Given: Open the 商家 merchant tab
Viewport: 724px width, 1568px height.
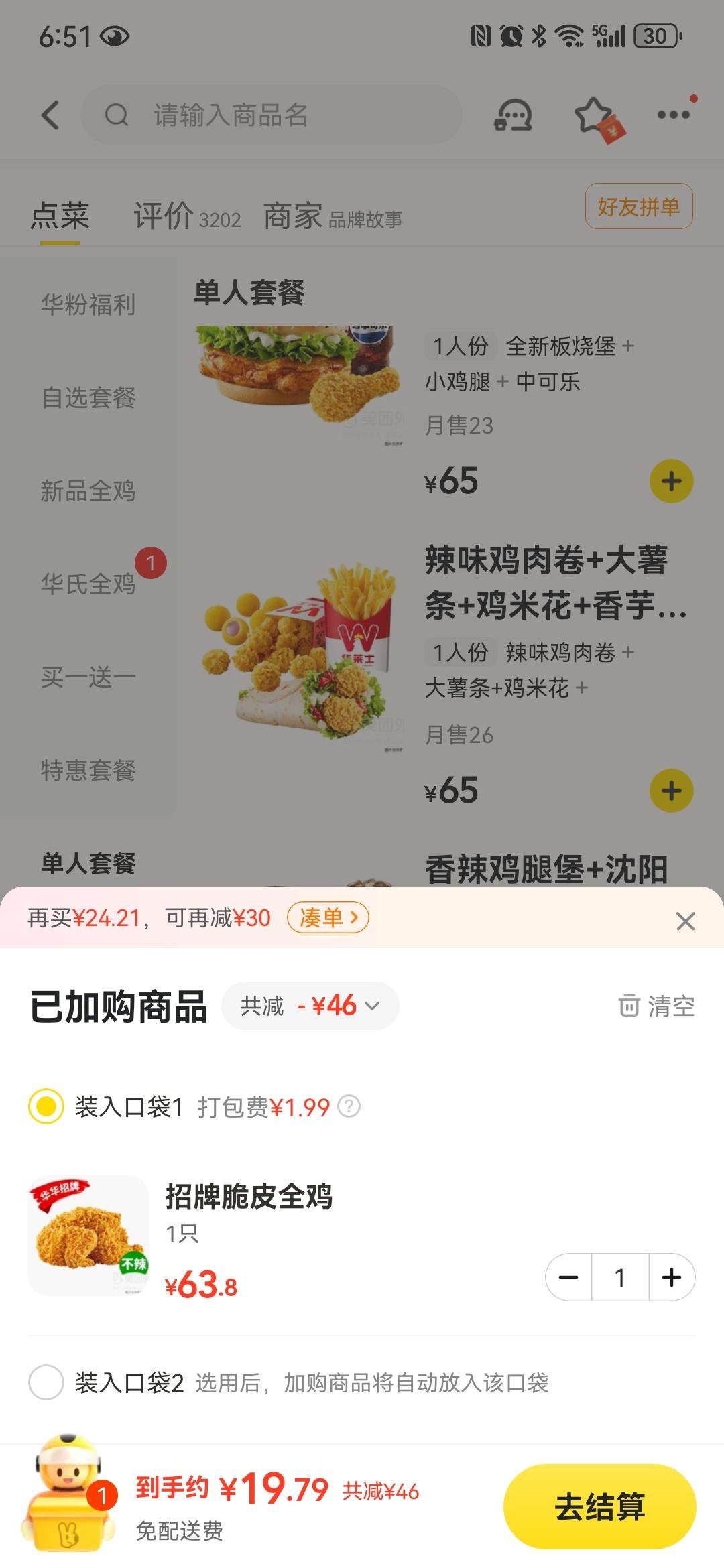Looking at the screenshot, I should point(293,214).
